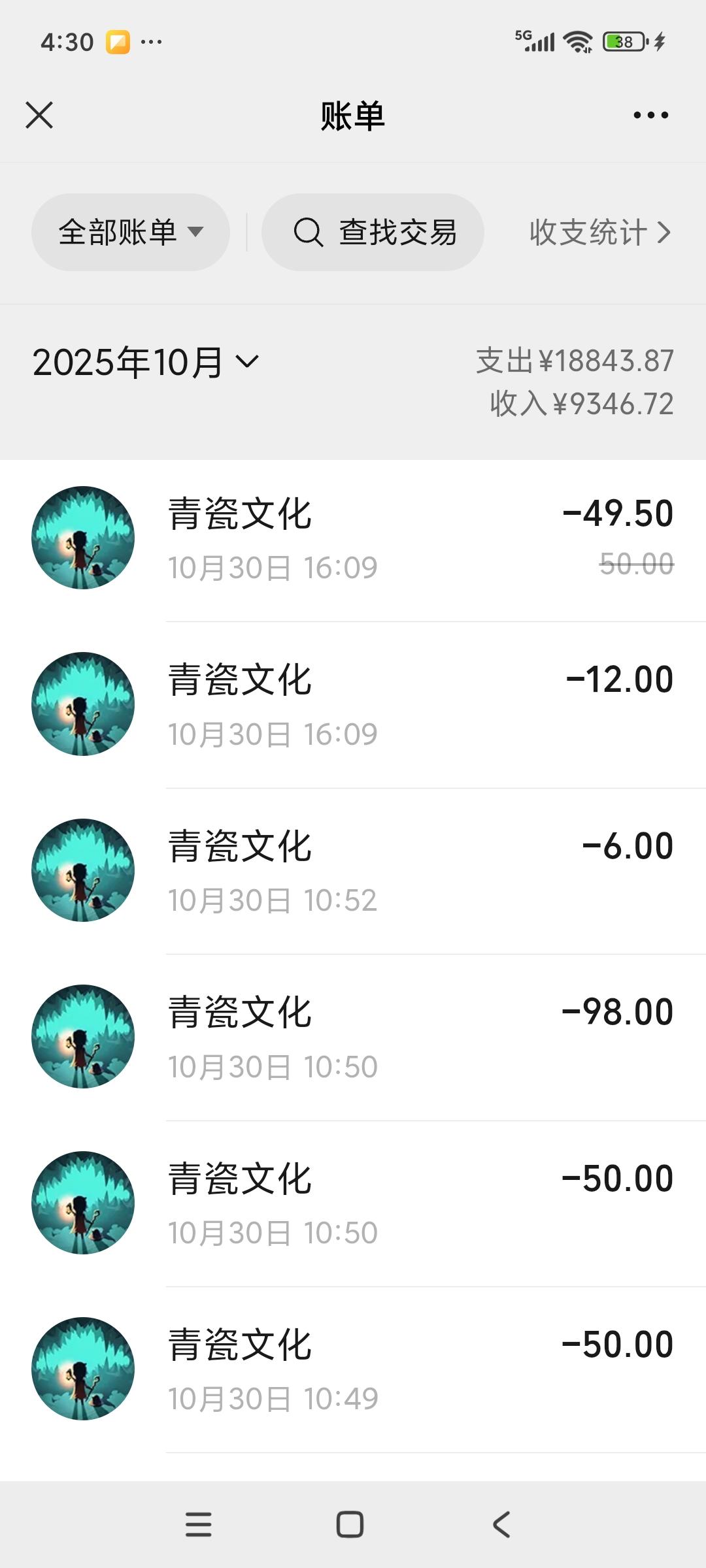
Task: Select the -49.50 青瓷文化 transaction
Action: click(353, 538)
